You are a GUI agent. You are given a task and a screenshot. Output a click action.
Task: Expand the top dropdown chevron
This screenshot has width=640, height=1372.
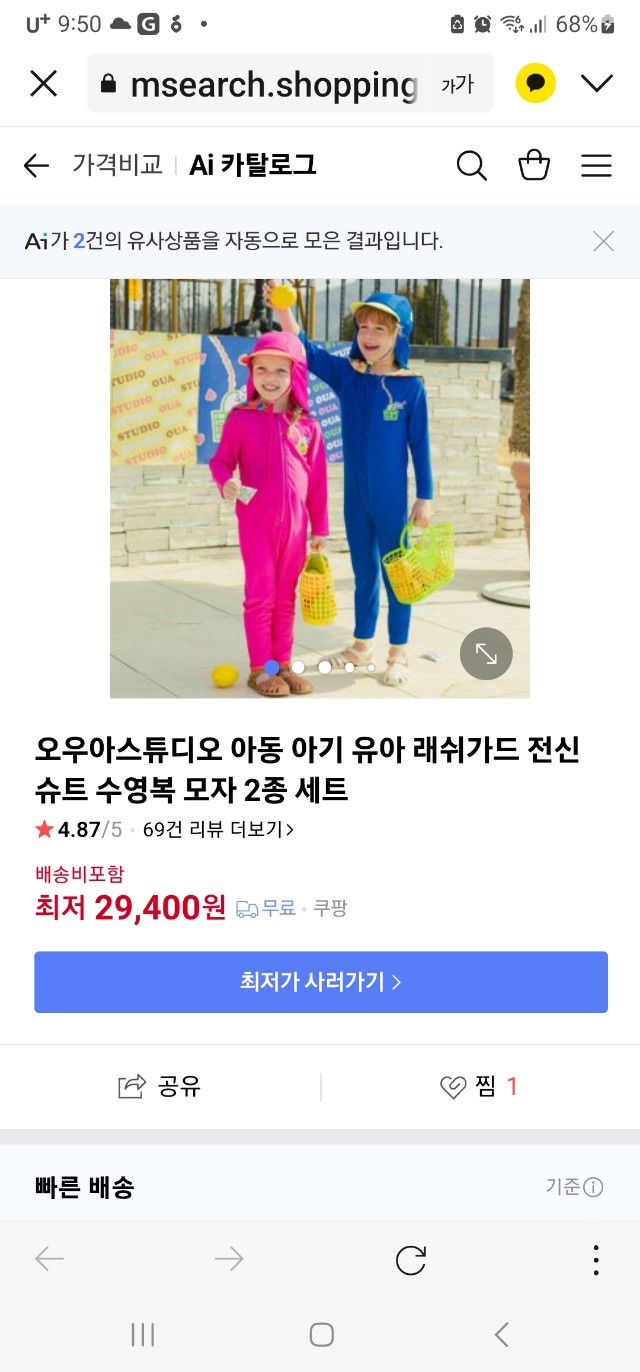pyautogui.click(x=597, y=83)
